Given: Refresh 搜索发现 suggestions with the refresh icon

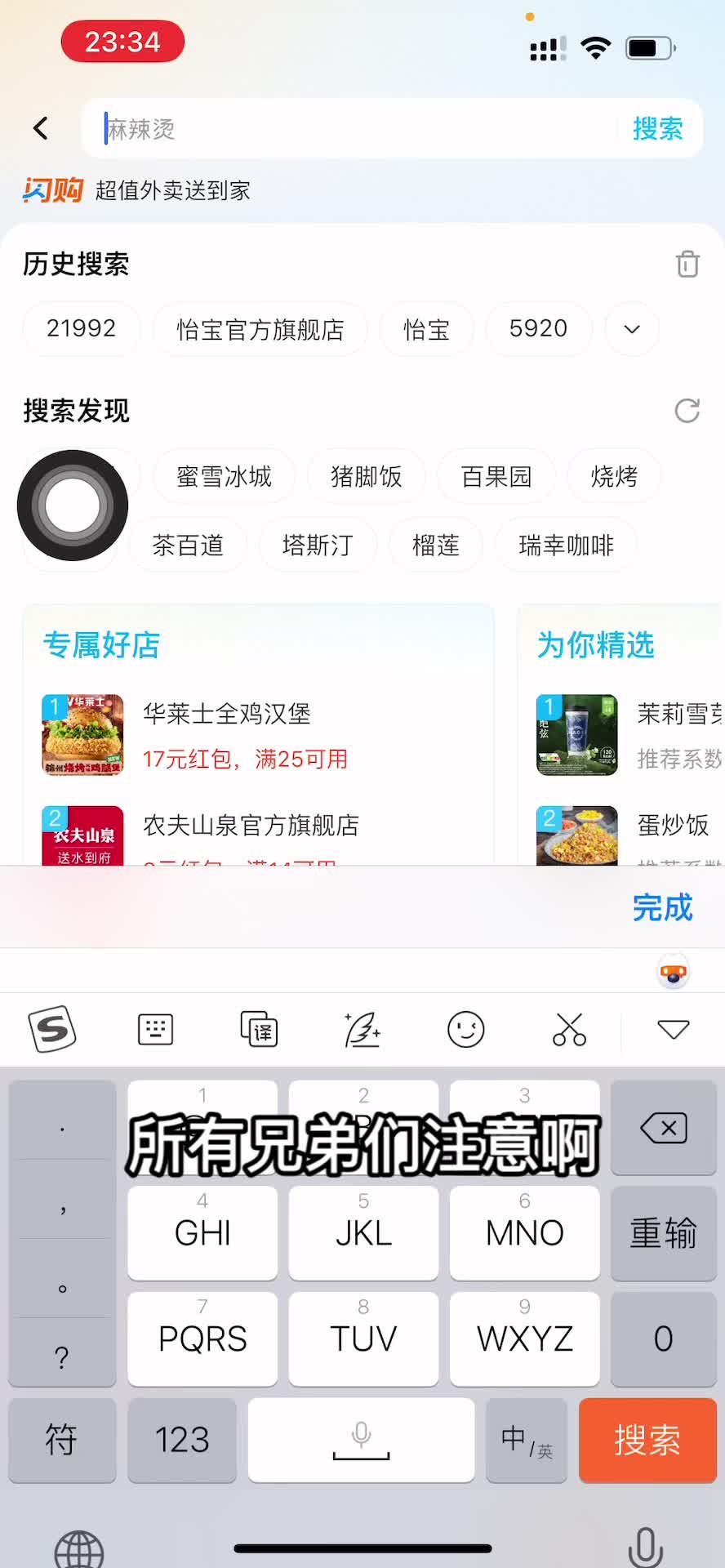Looking at the screenshot, I should tap(687, 412).
